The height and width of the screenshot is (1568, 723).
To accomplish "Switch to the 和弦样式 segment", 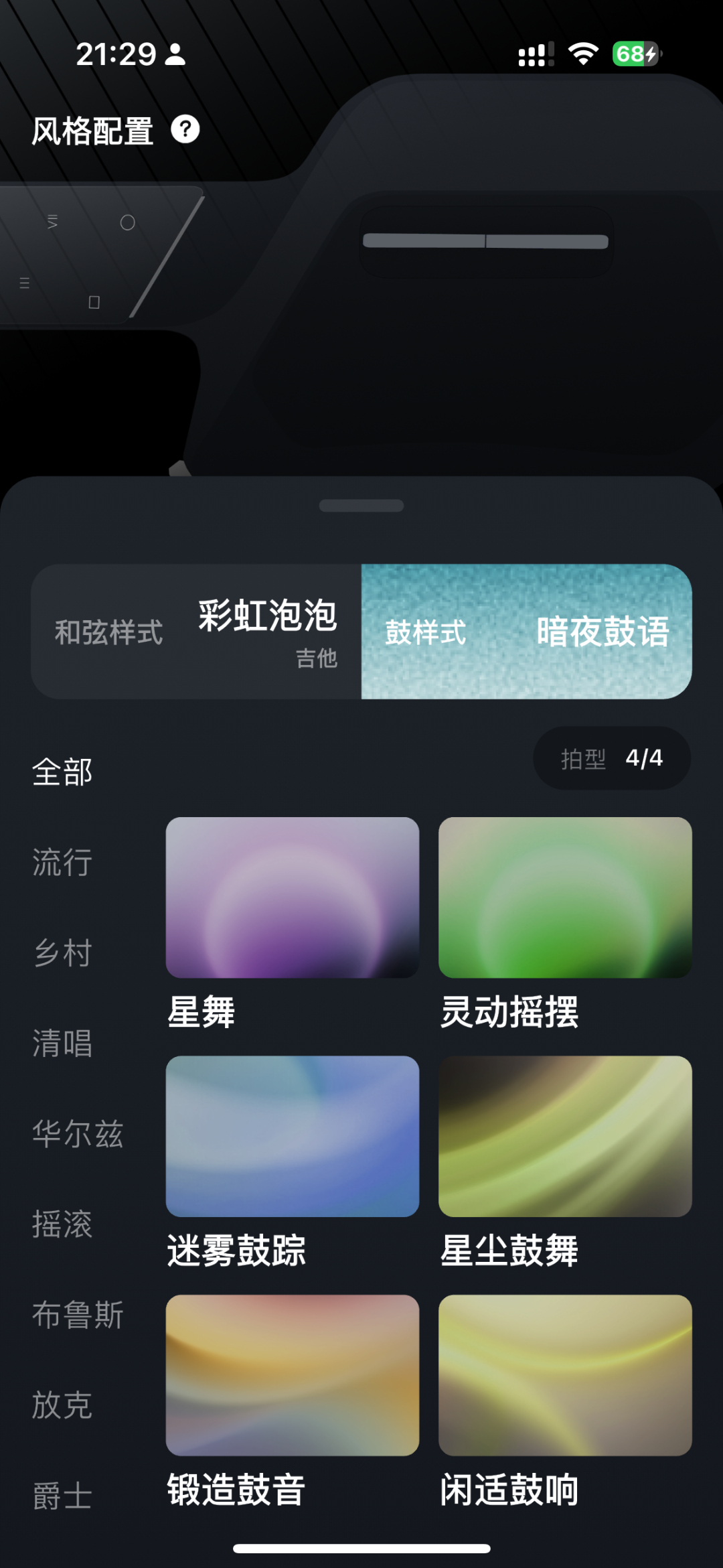I will coord(196,632).
